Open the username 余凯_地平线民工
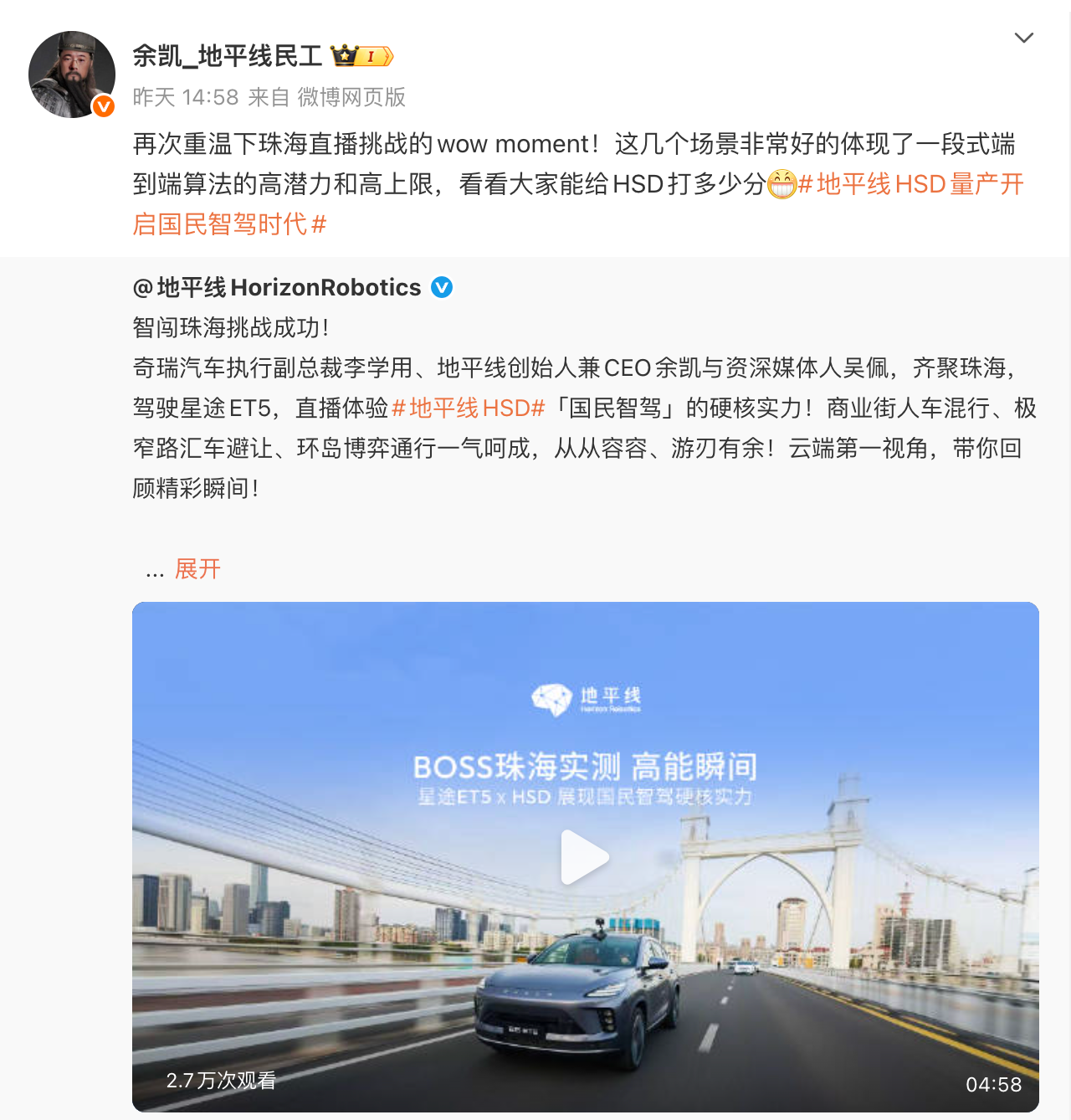Image resolution: width=1071 pixels, height=1120 pixels. (x=227, y=56)
